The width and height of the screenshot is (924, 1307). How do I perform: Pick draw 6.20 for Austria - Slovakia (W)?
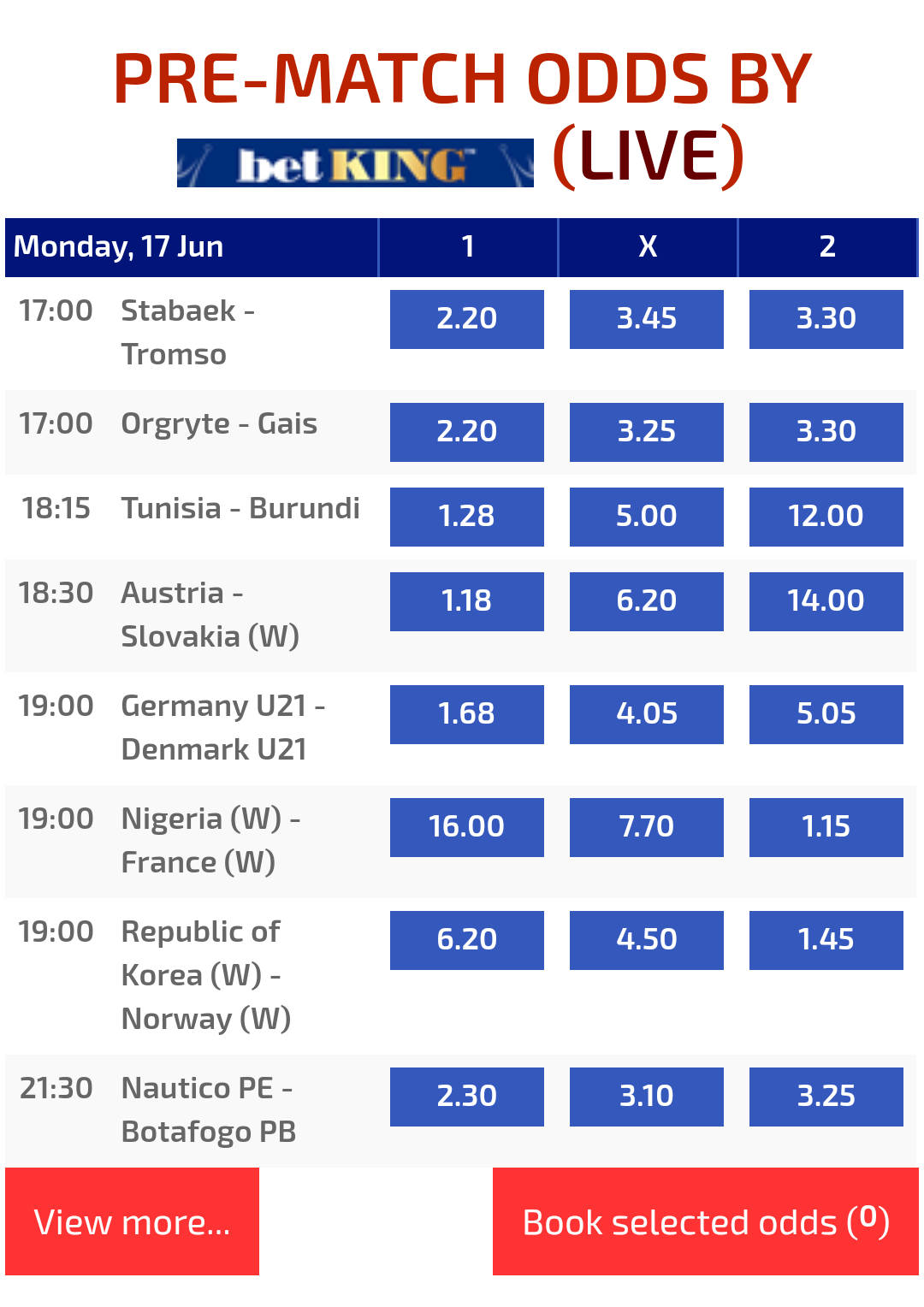[646, 601]
